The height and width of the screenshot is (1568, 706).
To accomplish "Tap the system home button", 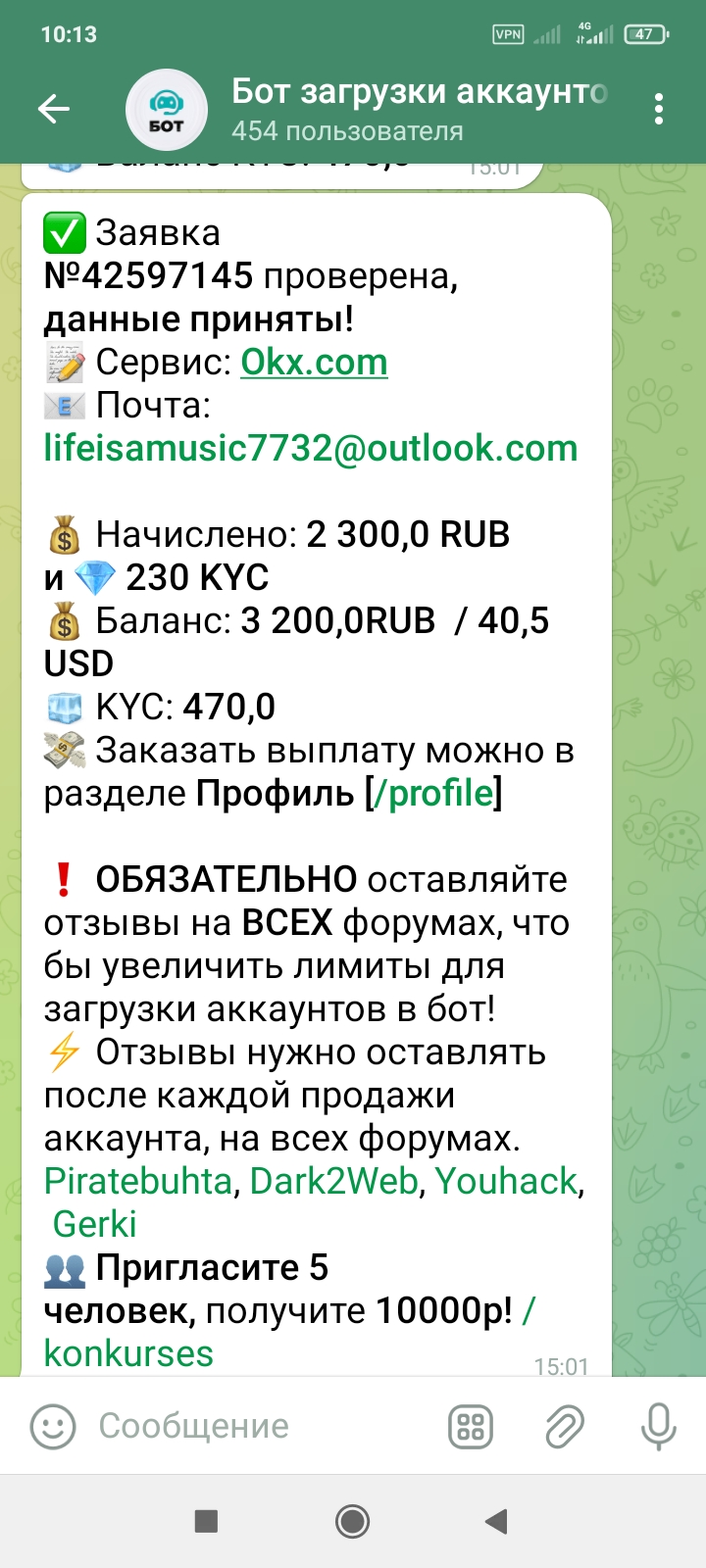I will 353,1521.
